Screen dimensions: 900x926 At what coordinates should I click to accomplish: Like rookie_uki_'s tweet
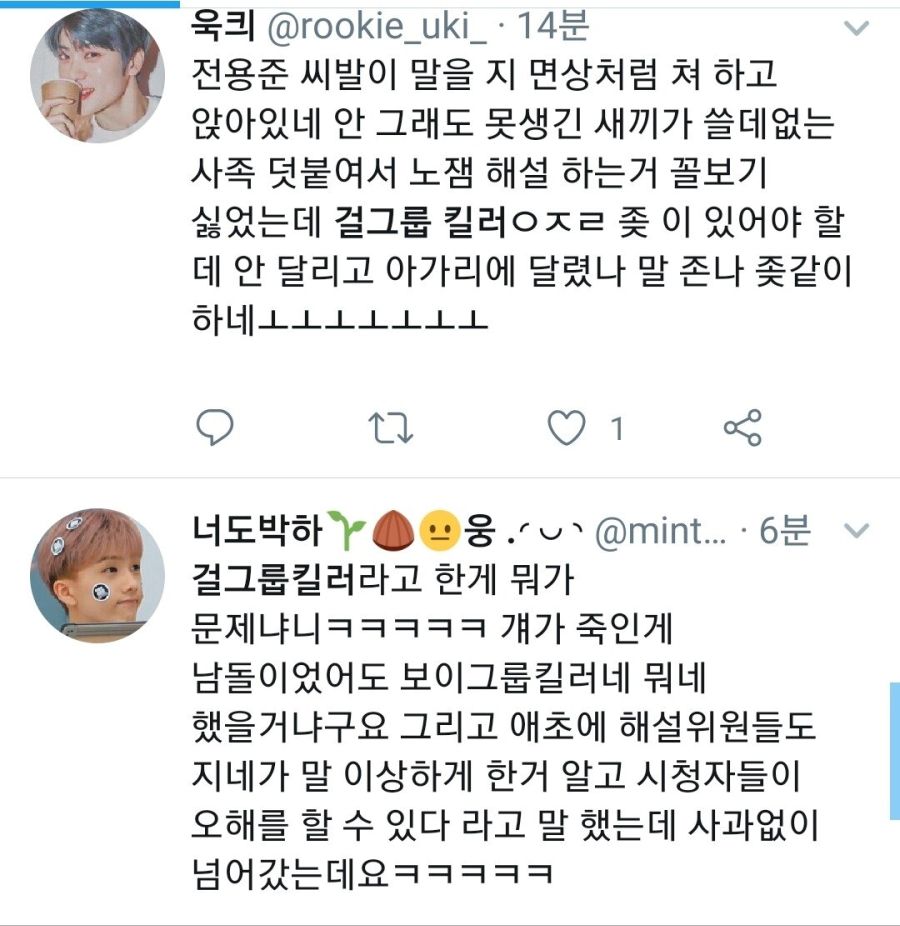pyautogui.click(x=568, y=428)
